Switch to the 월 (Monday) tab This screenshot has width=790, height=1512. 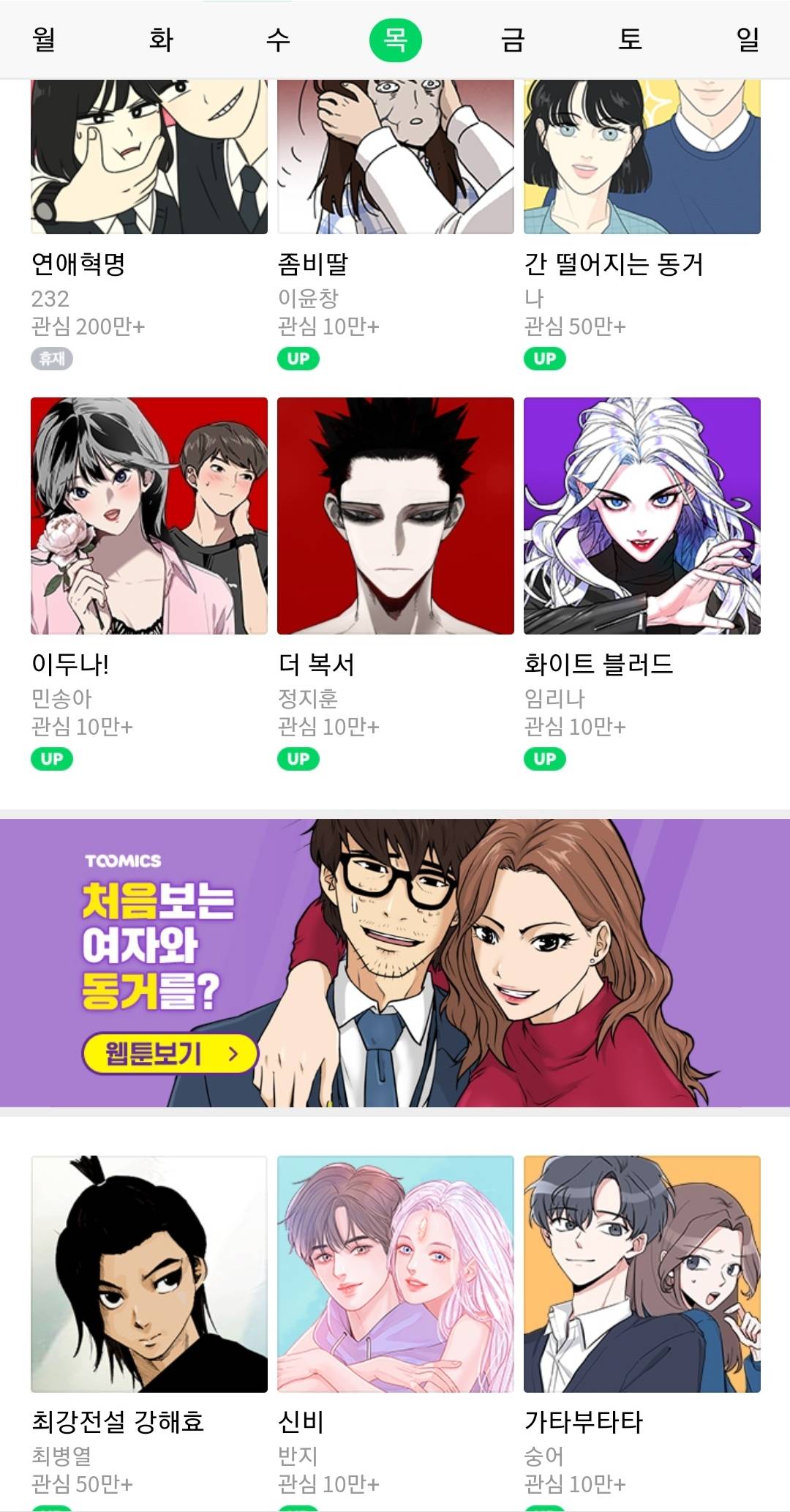(44, 39)
